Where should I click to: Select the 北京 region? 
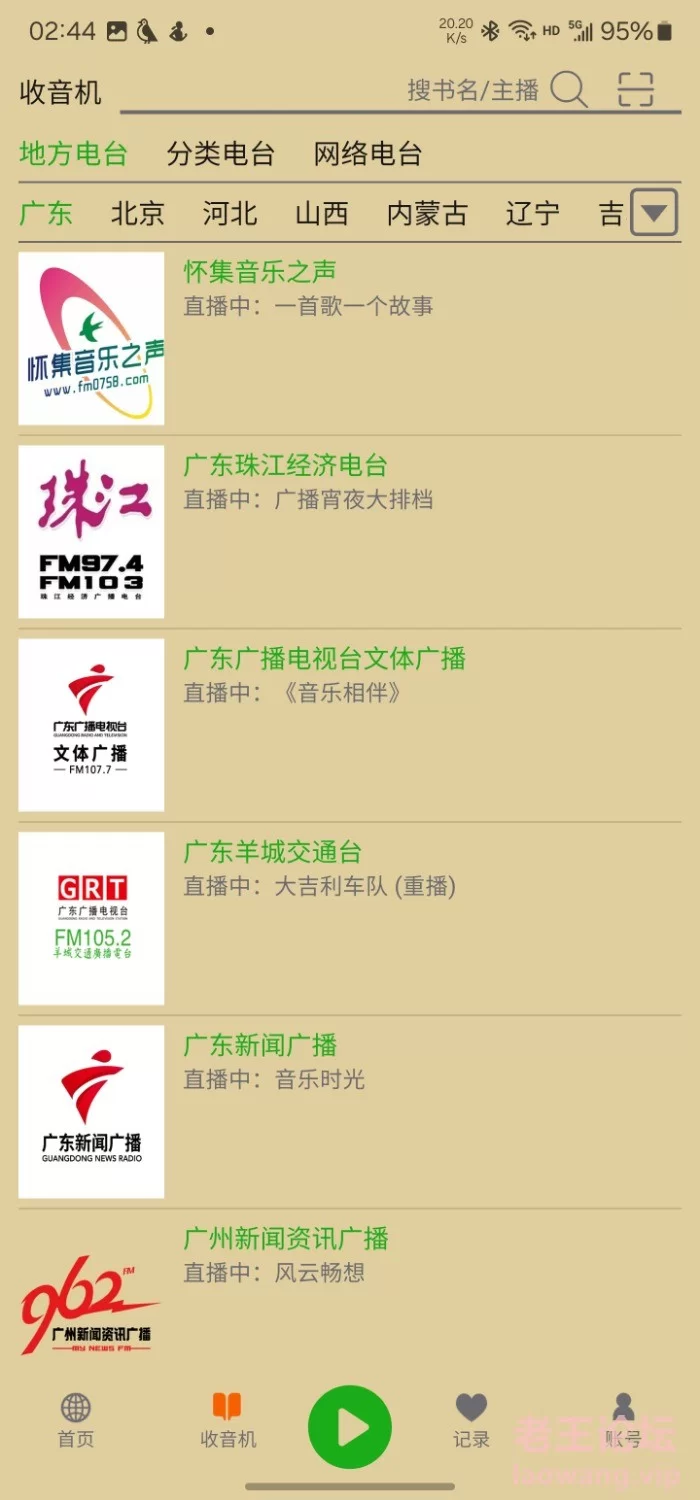click(138, 213)
